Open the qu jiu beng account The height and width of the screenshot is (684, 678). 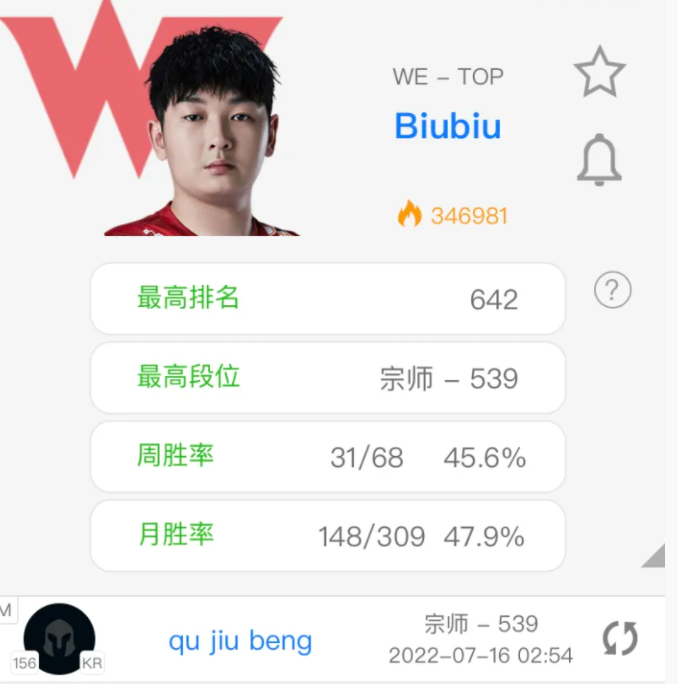tap(240, 640)
